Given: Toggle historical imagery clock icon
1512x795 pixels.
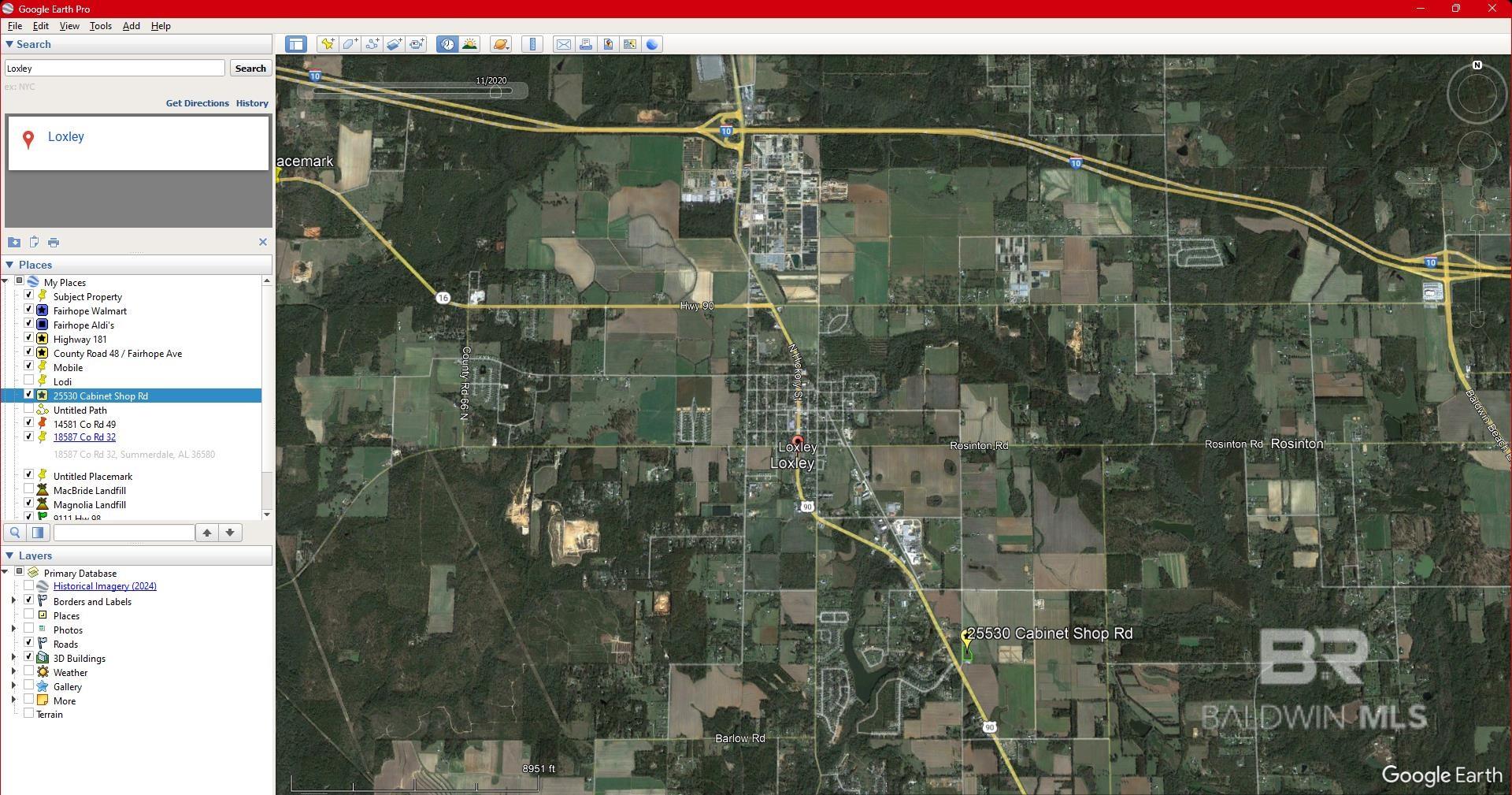Looking at the screenshot, I should [447, 44].
